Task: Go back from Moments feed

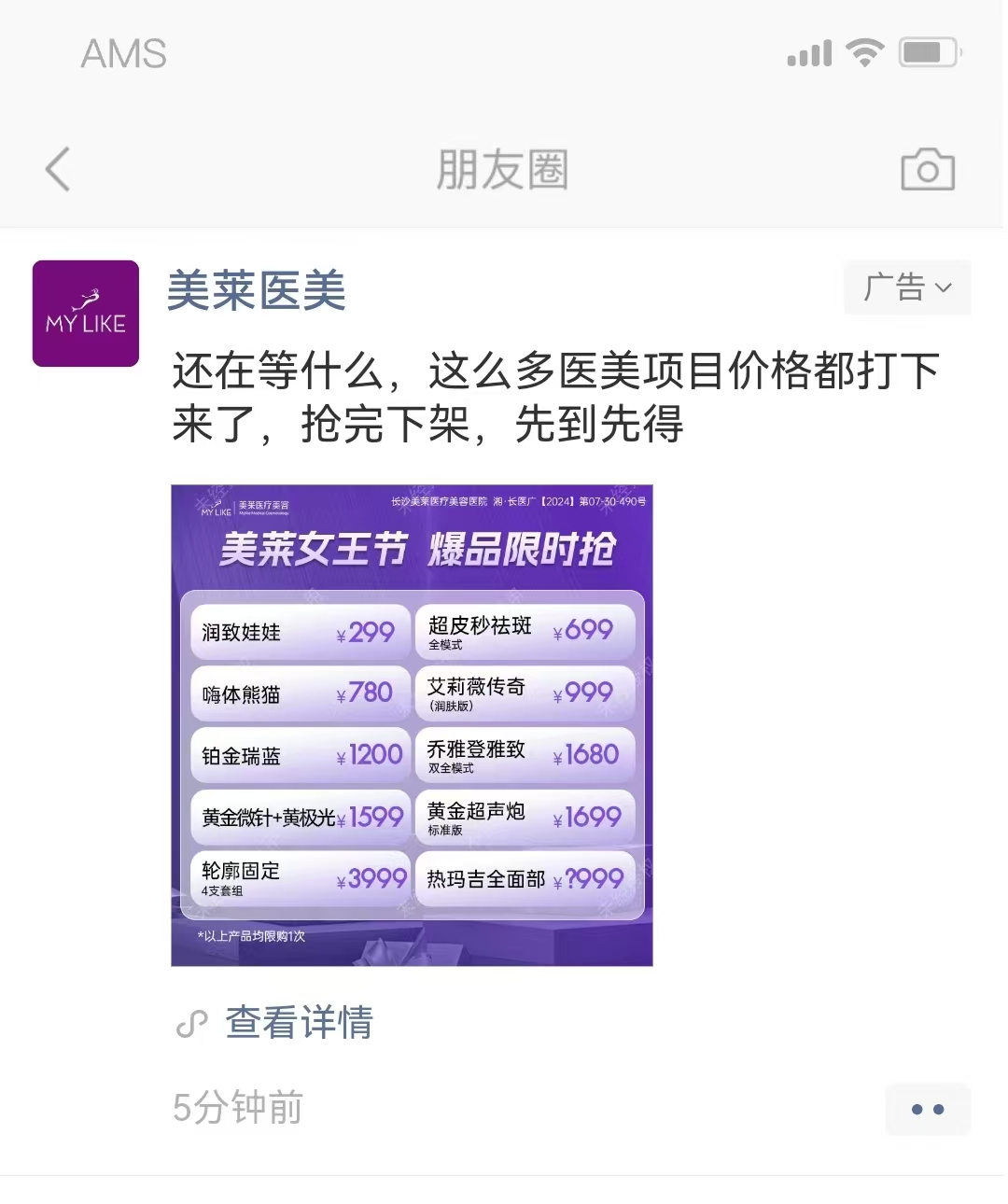Action: [58, 170]
